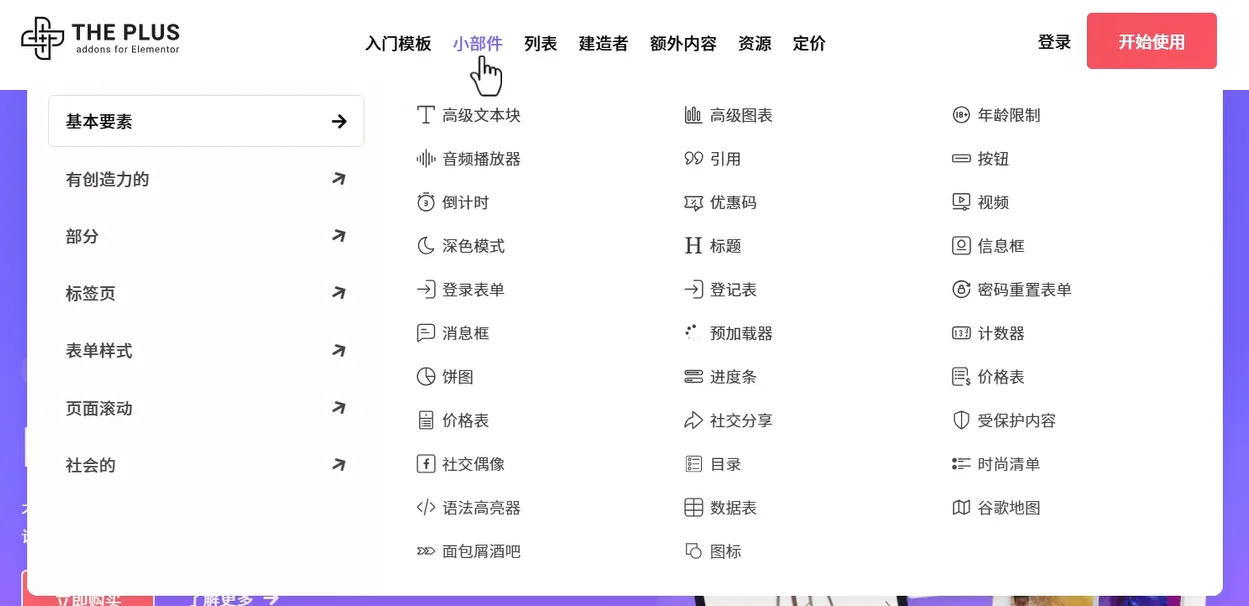查看“语法高亮器”小部件

point(481,508)
